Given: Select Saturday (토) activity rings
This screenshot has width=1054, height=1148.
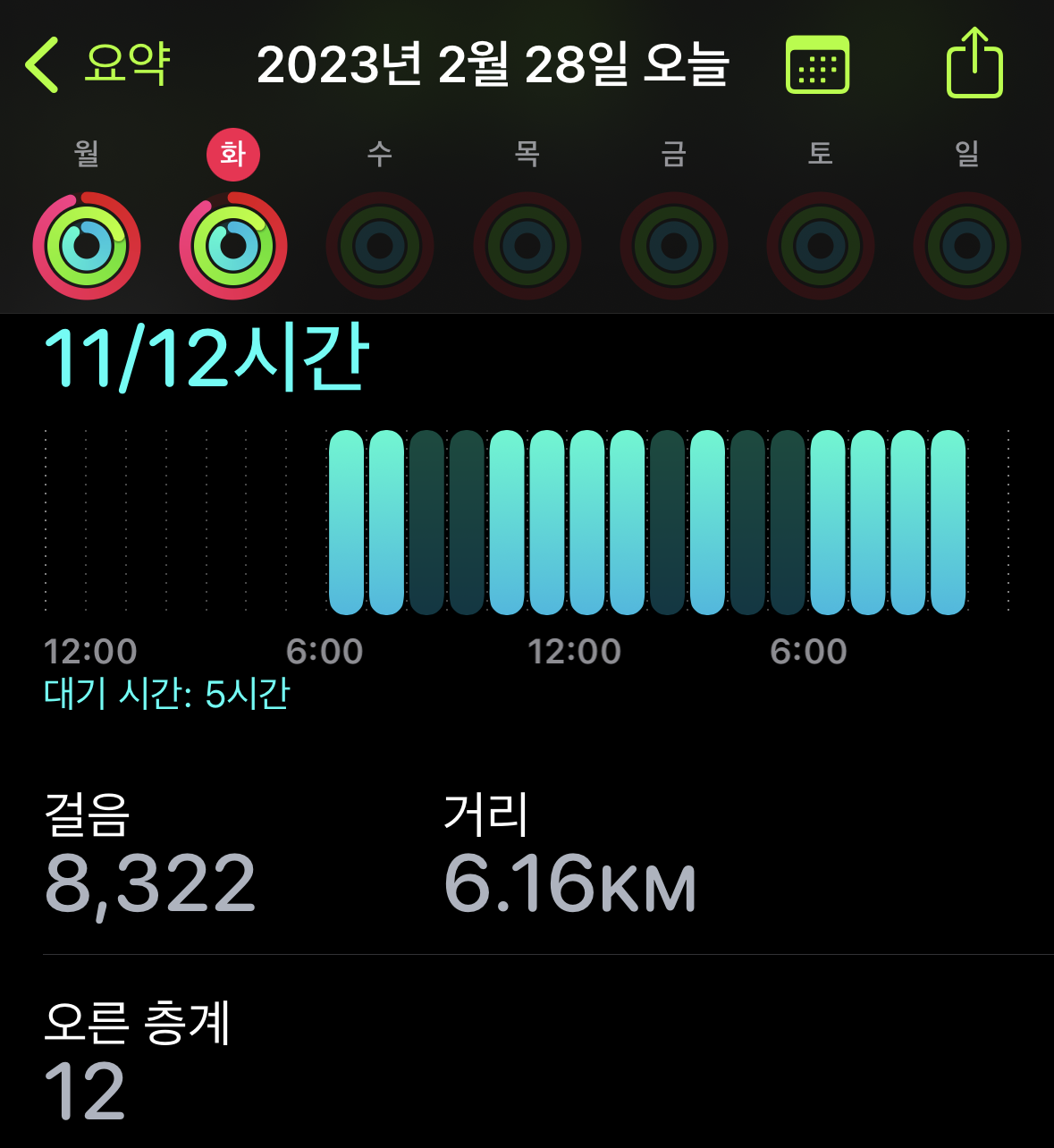Looking at the screenshot, I should [821, 246].
